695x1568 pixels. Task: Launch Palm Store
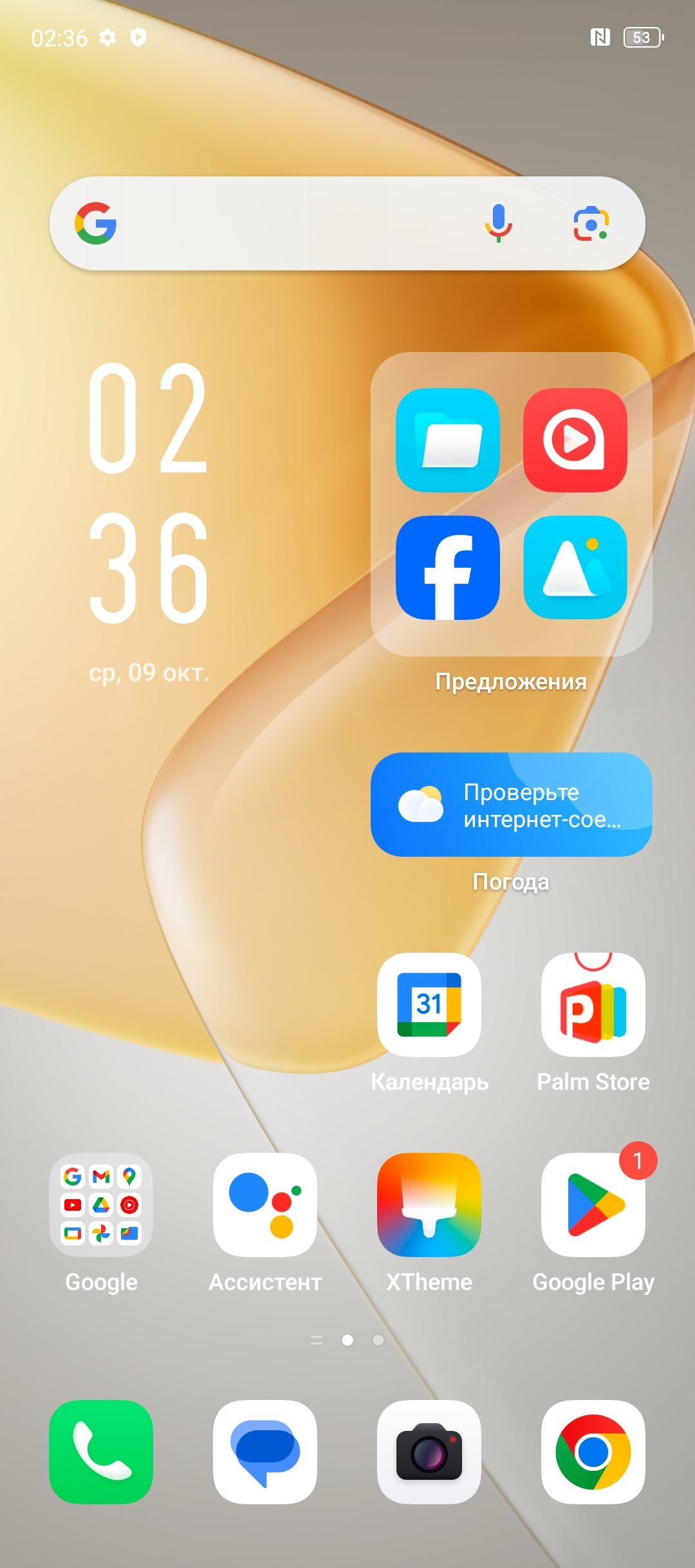(593, 1005)
